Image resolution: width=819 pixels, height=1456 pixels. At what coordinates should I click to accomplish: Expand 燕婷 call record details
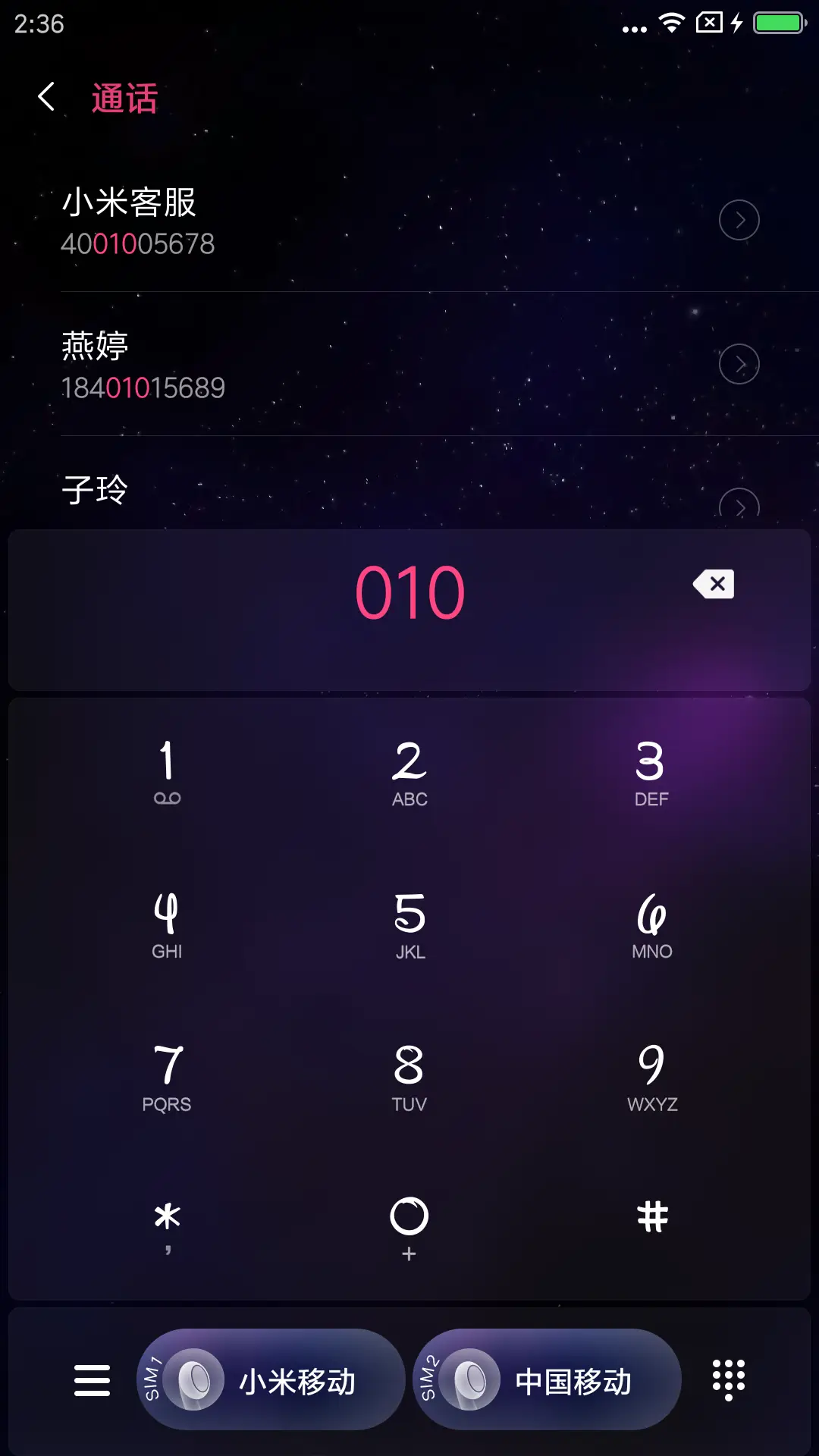tap(739, 364)
